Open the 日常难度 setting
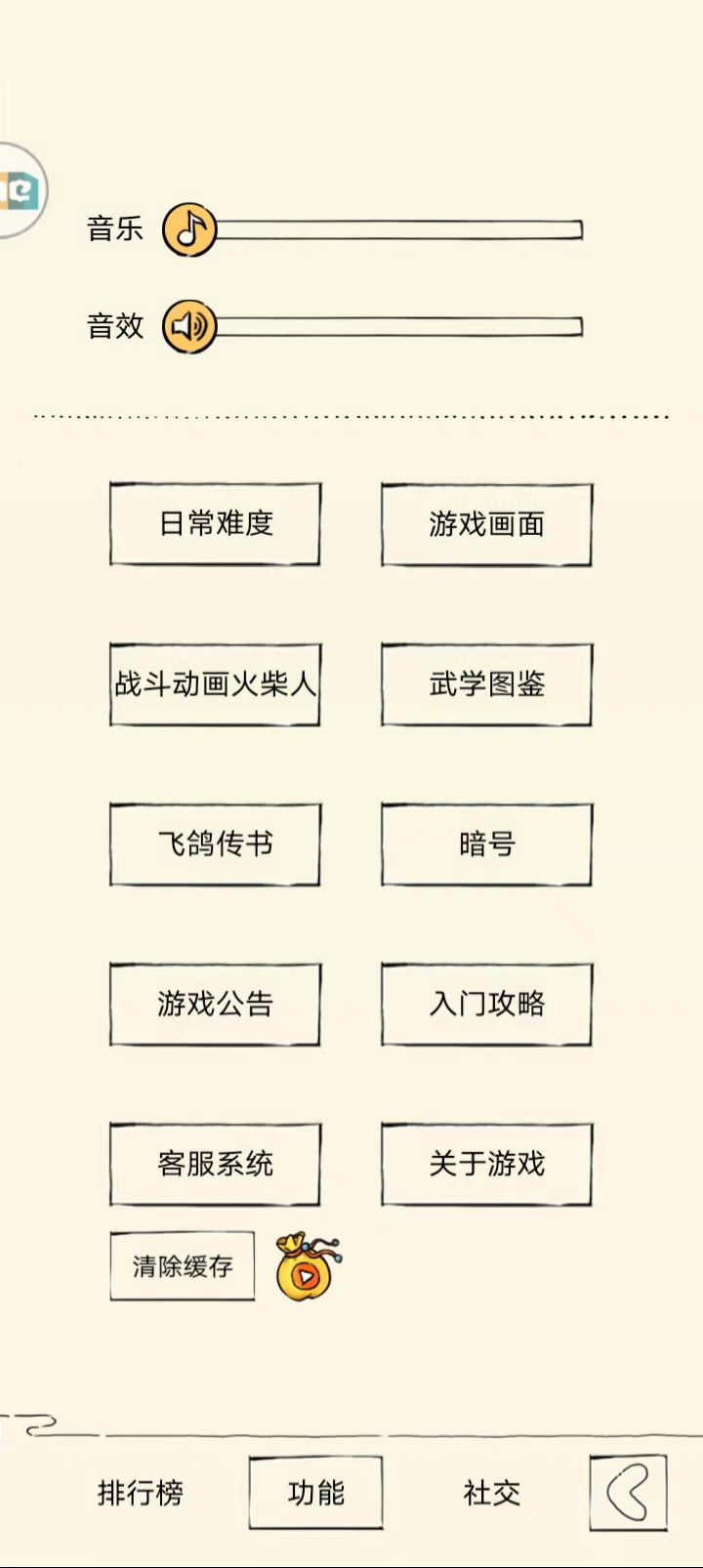Viewport: 703px width, 1568px height. point(215,524)
